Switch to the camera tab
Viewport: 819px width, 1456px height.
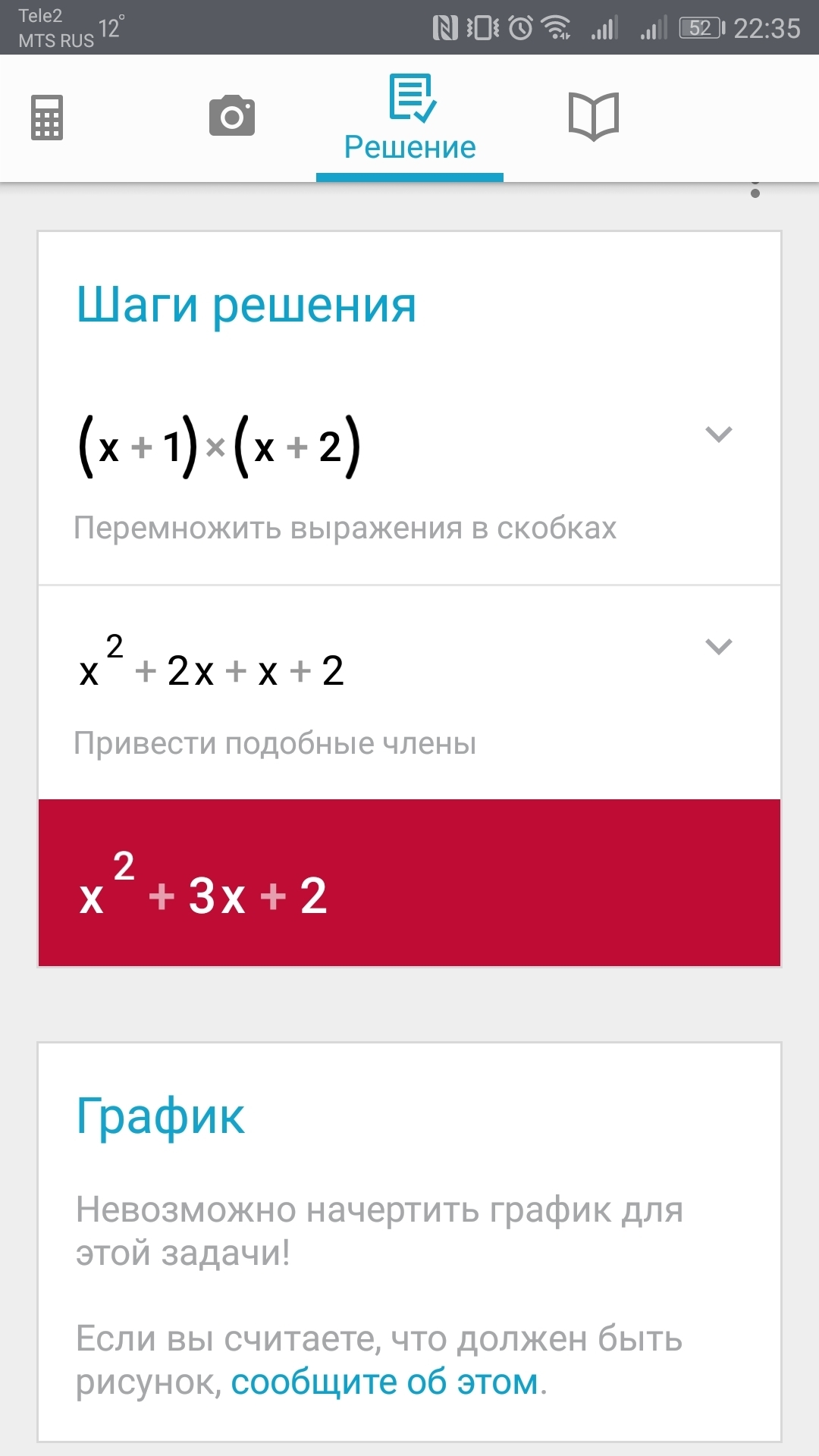[232, 116]
